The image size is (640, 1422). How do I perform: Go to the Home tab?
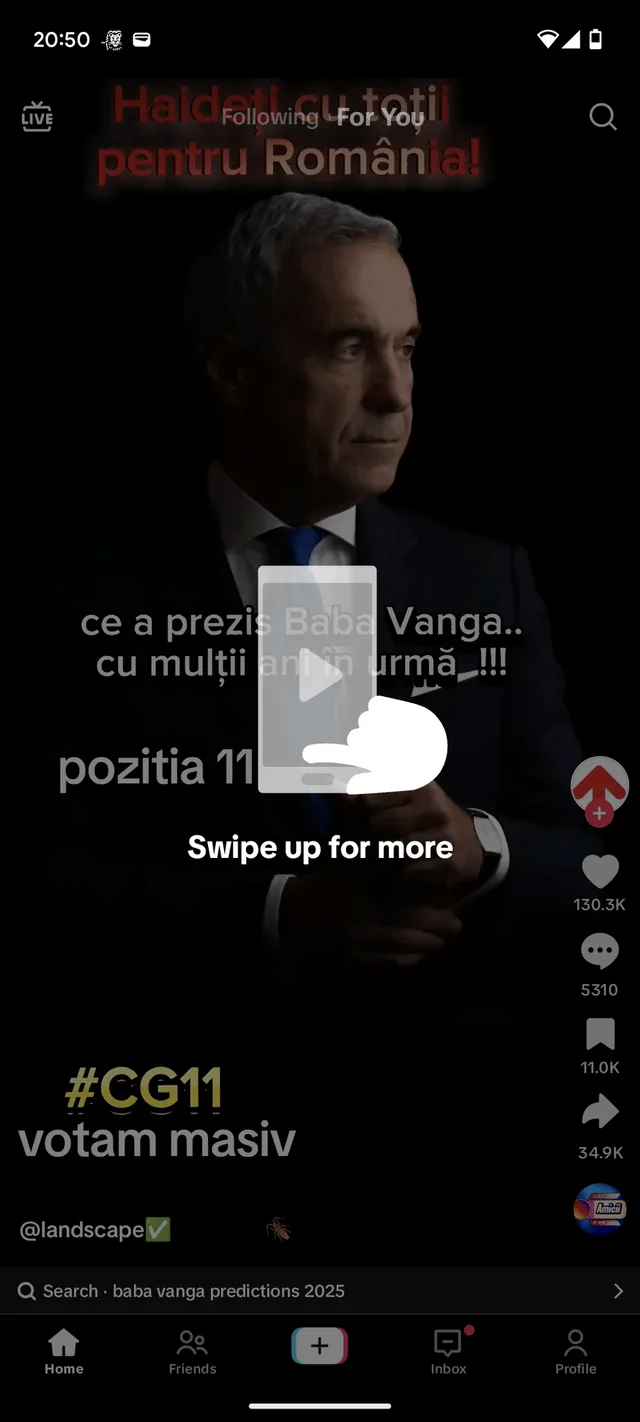pyautogui.click(x=64, y=1352)
